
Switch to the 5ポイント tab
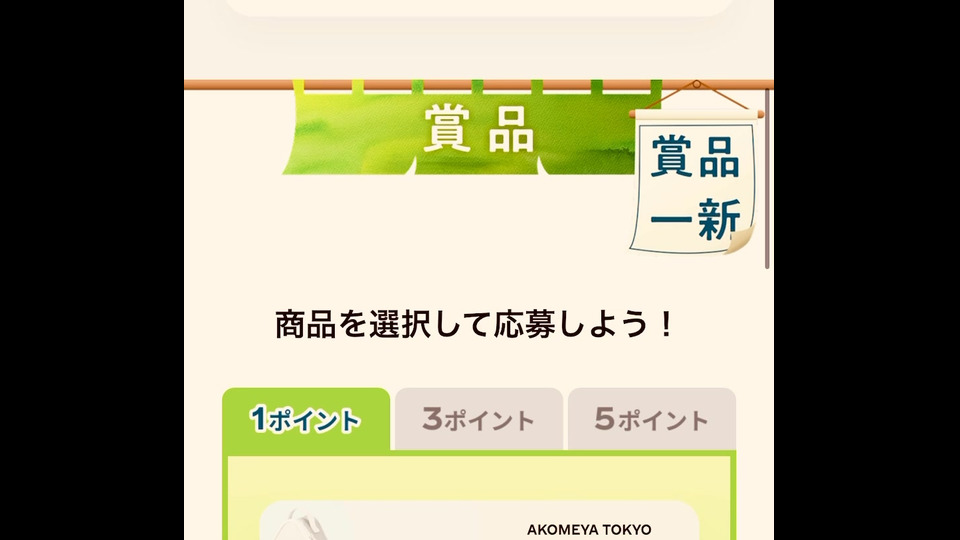pos(651,420)
